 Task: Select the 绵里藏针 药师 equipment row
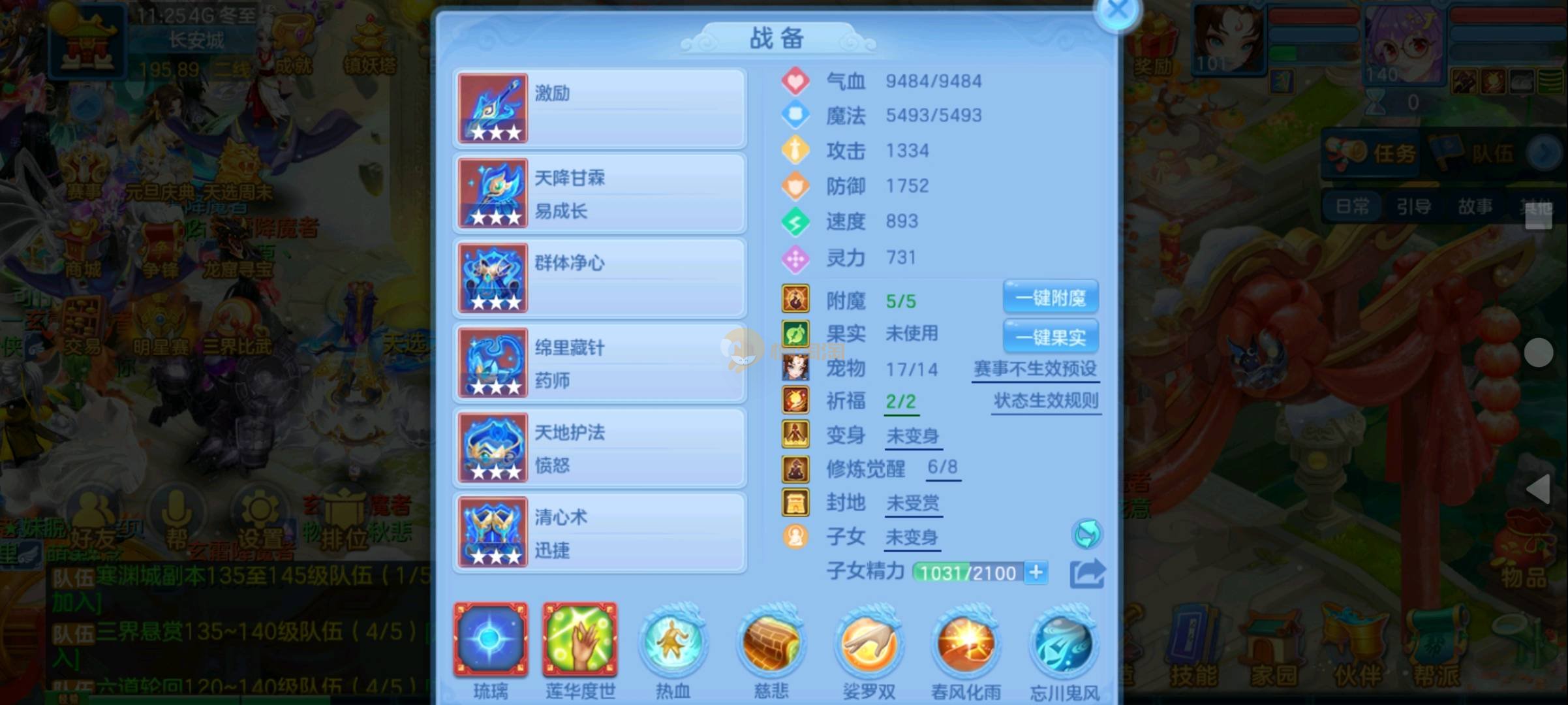click(599, 363)
